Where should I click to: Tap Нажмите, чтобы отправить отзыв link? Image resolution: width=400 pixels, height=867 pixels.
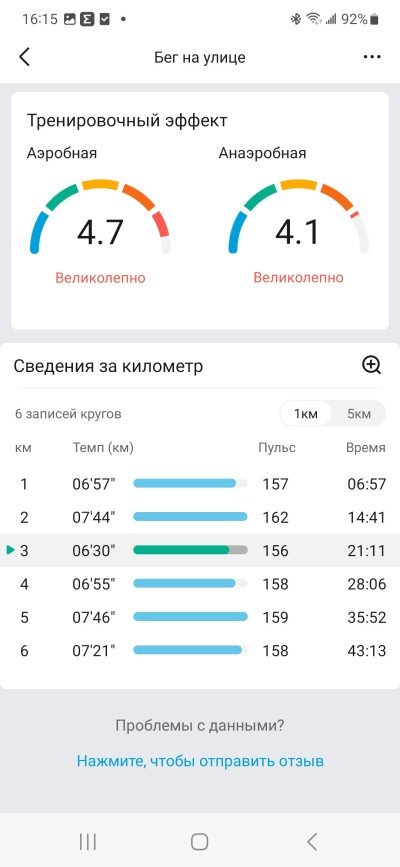coord(200,761)
